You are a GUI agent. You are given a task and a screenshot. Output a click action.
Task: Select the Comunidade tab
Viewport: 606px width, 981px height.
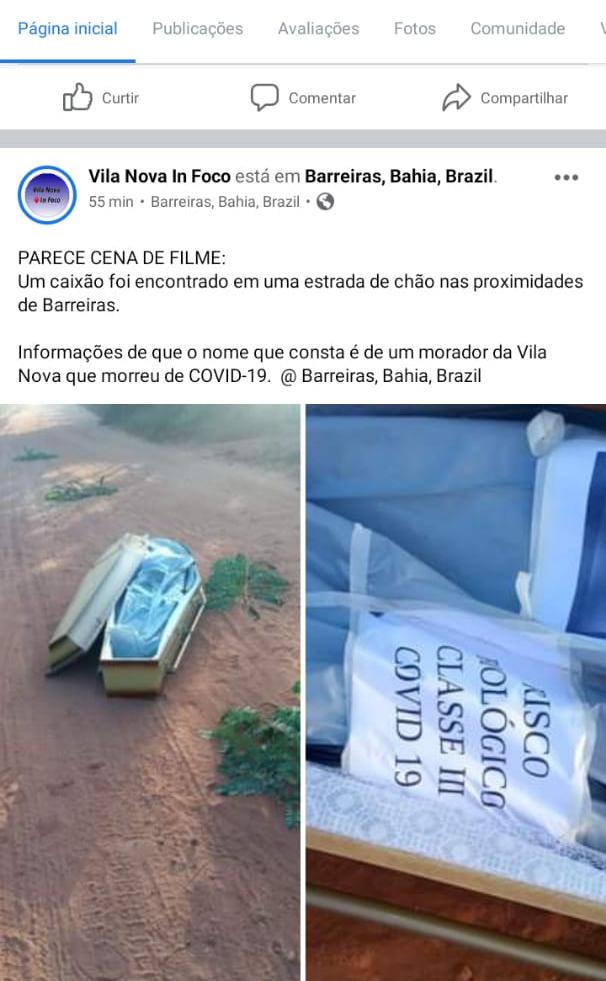coord(517,28)
